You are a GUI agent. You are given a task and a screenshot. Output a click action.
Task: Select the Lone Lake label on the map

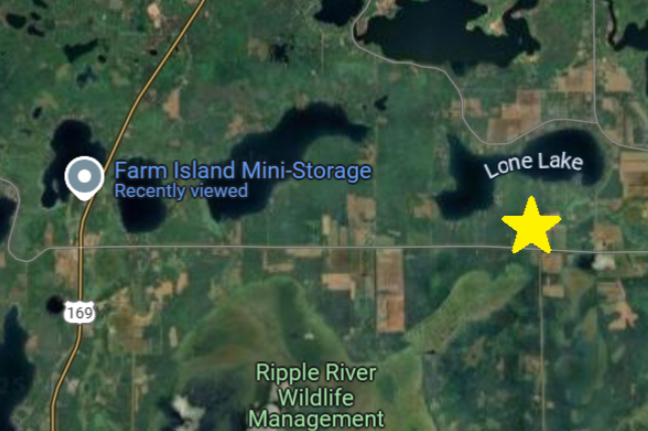533,165
